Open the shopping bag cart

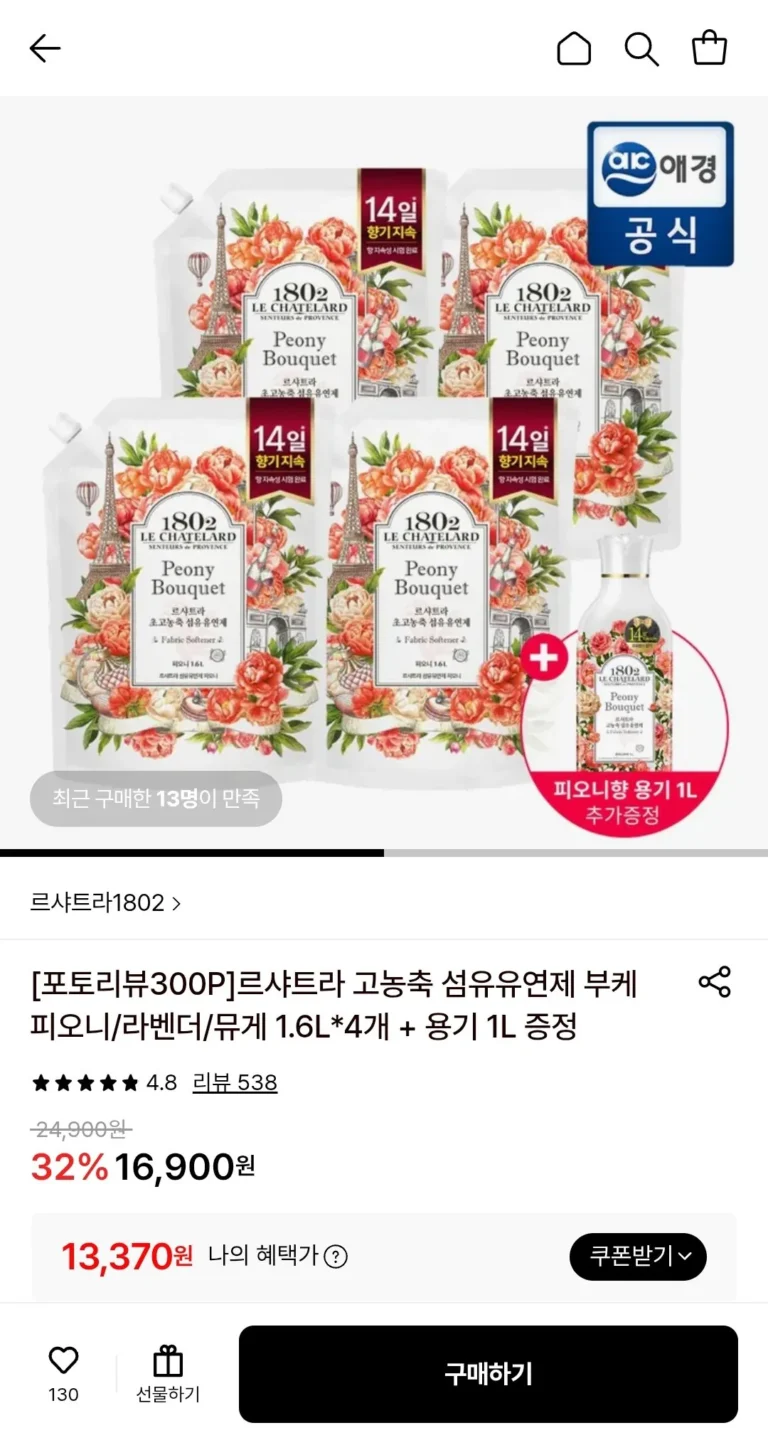pyautogui.click(x=709, y=48)
